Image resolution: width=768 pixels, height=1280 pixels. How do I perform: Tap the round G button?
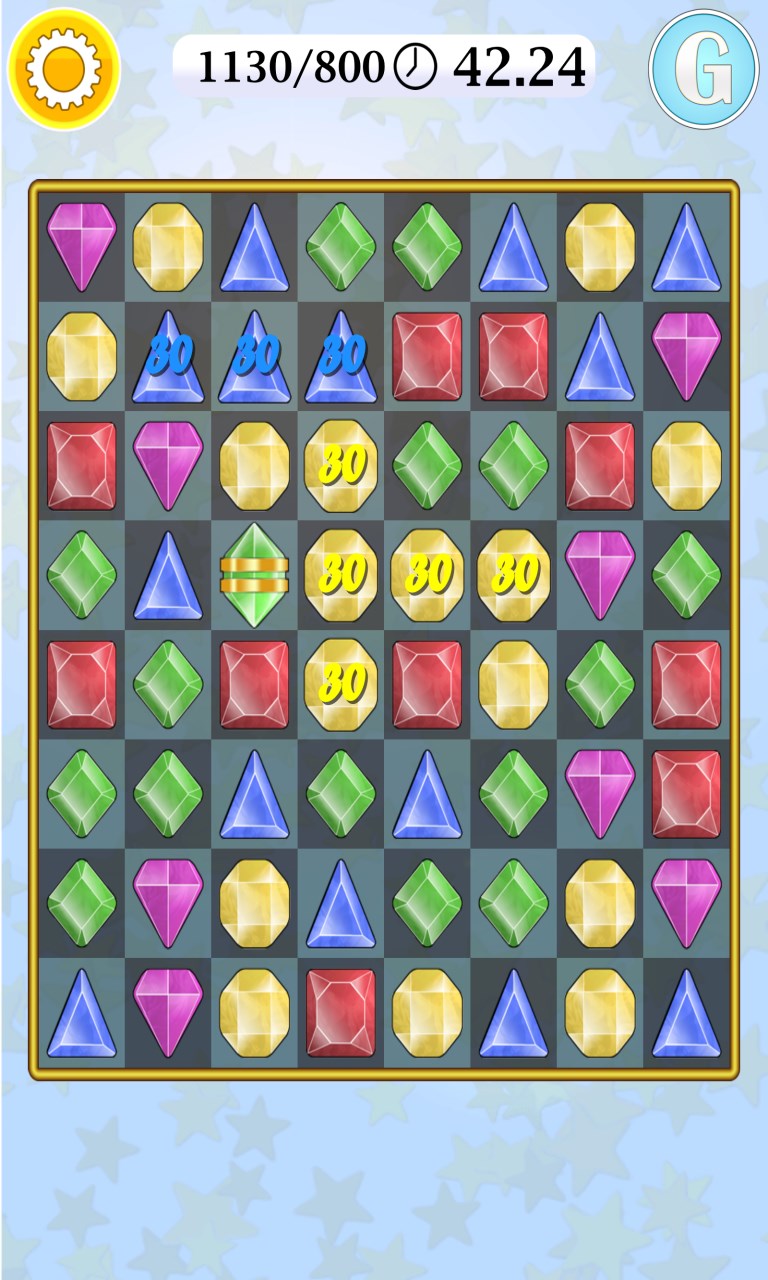point(703,69)
